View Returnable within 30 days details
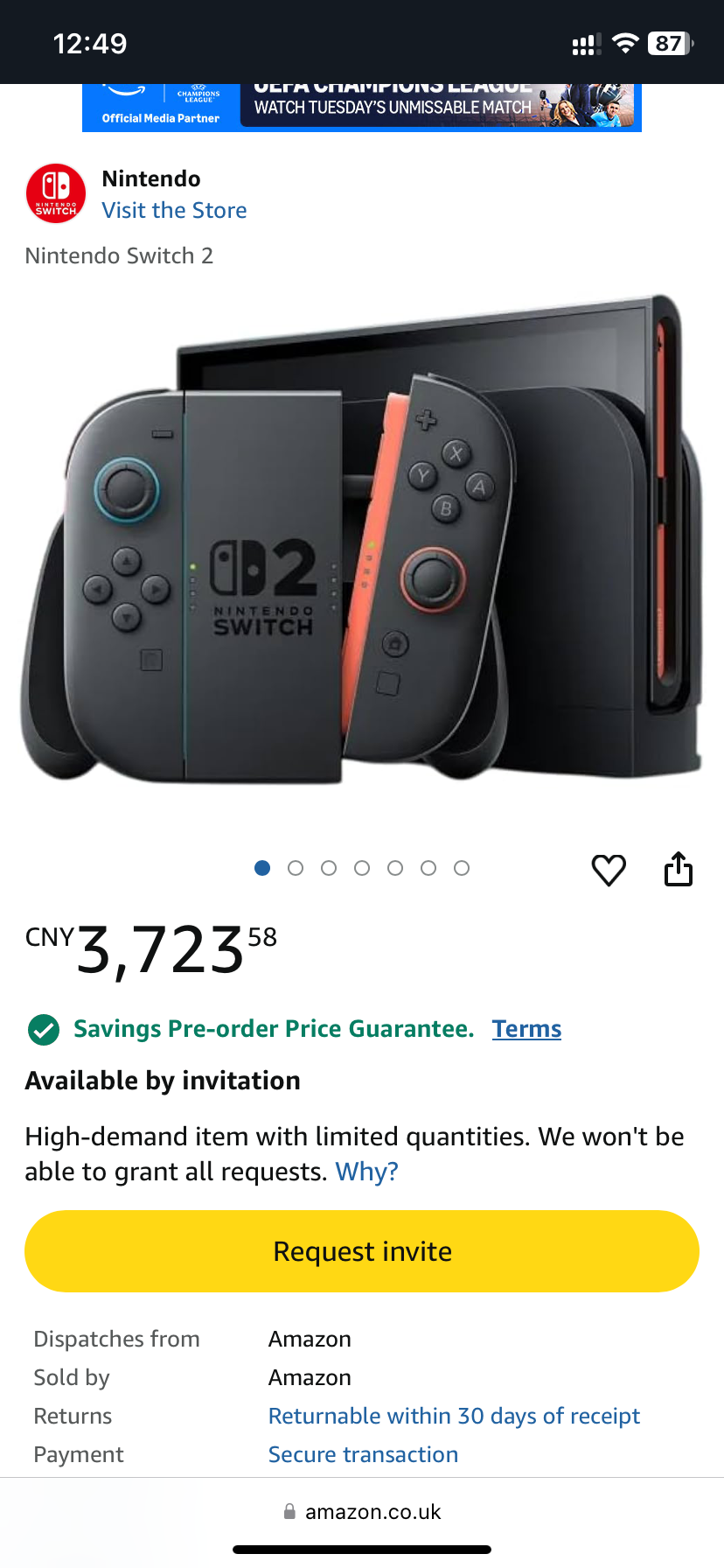 coord(454,1416)
